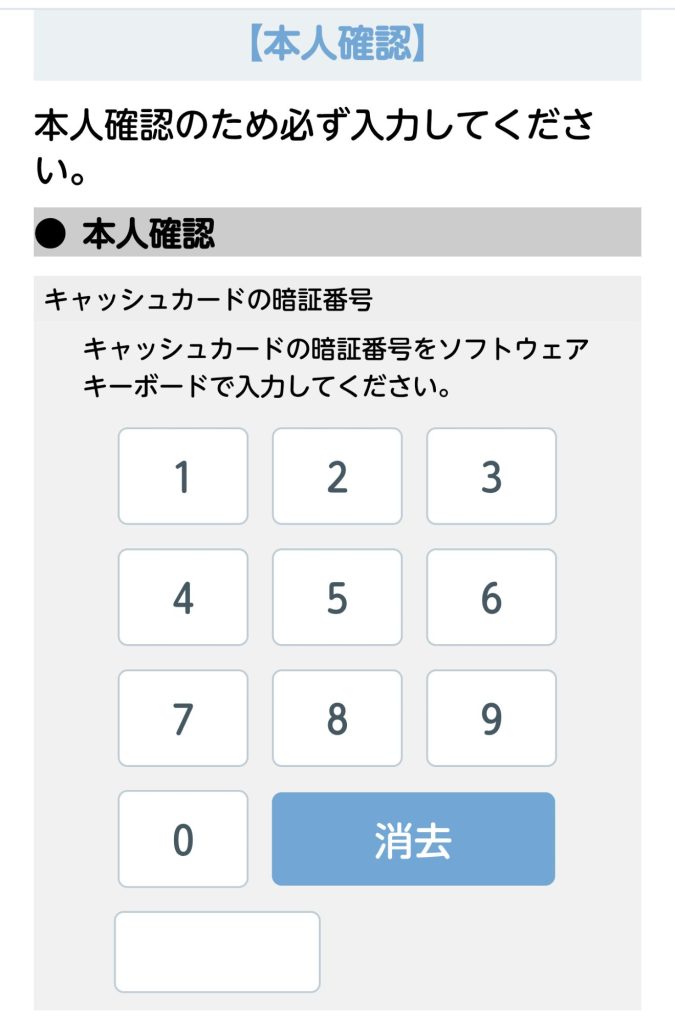This screenshot has height=1024, width=675.
Task: Tap the 7 keypad button
Action: point(183,719)
